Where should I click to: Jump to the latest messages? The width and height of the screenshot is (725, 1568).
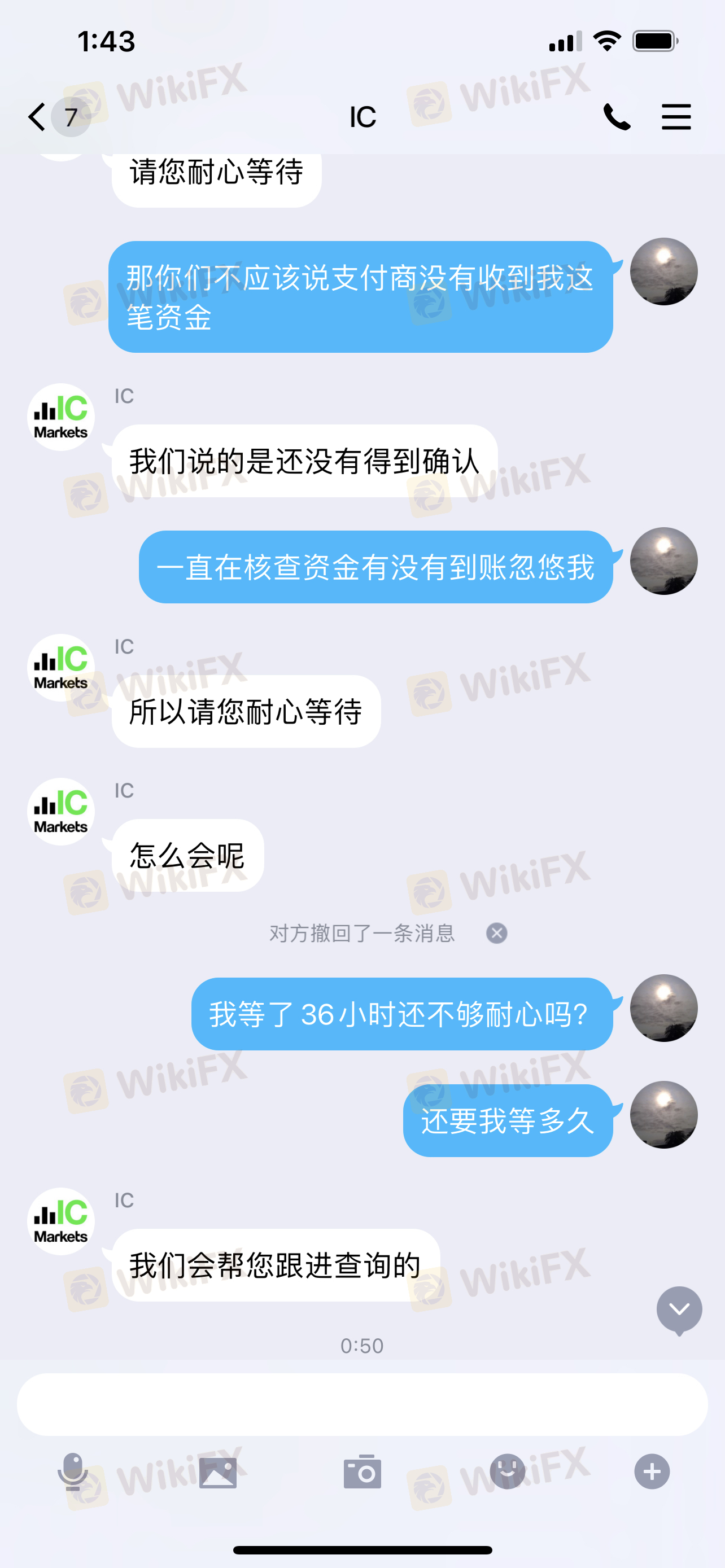click(679, 1309)
